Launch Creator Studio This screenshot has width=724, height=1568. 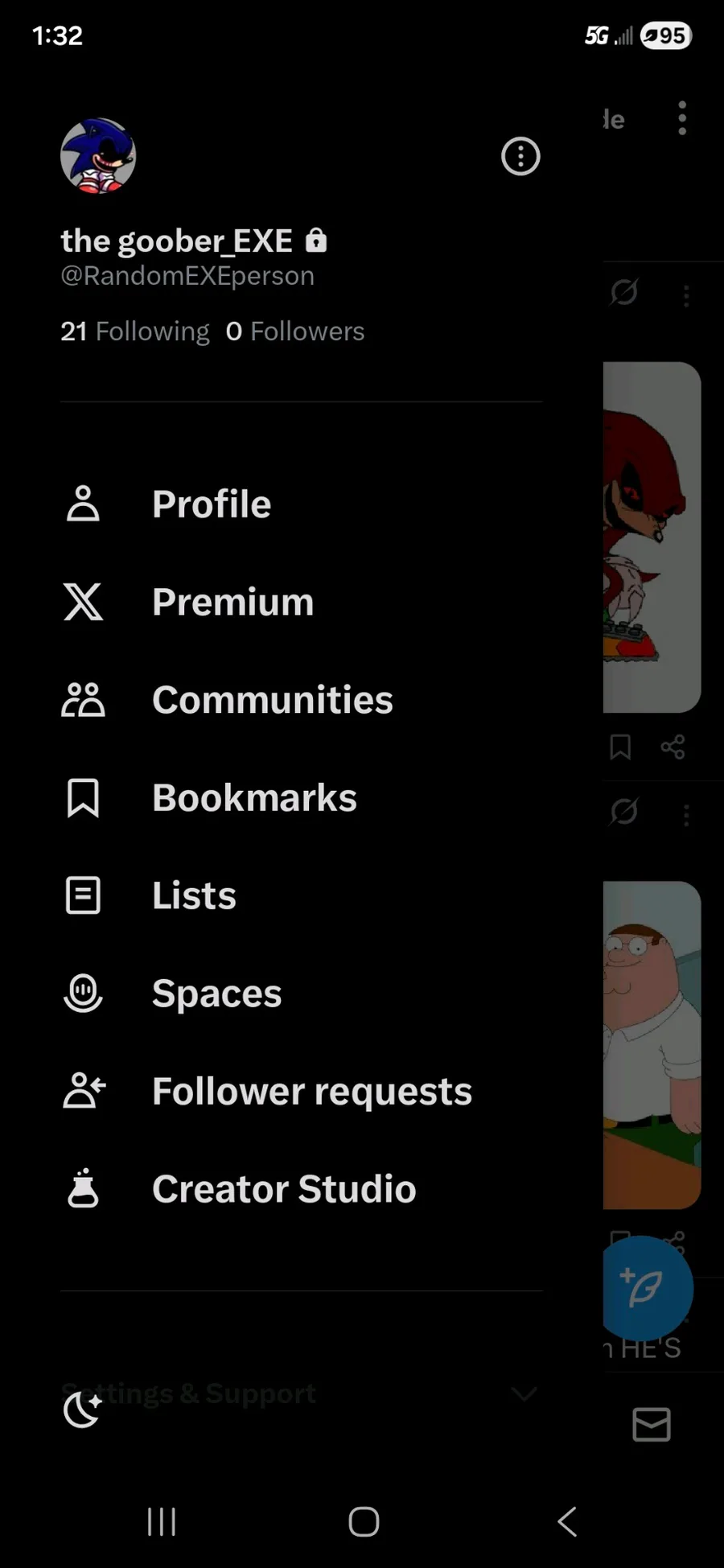pyautogui.click(x=283, y=1189)
